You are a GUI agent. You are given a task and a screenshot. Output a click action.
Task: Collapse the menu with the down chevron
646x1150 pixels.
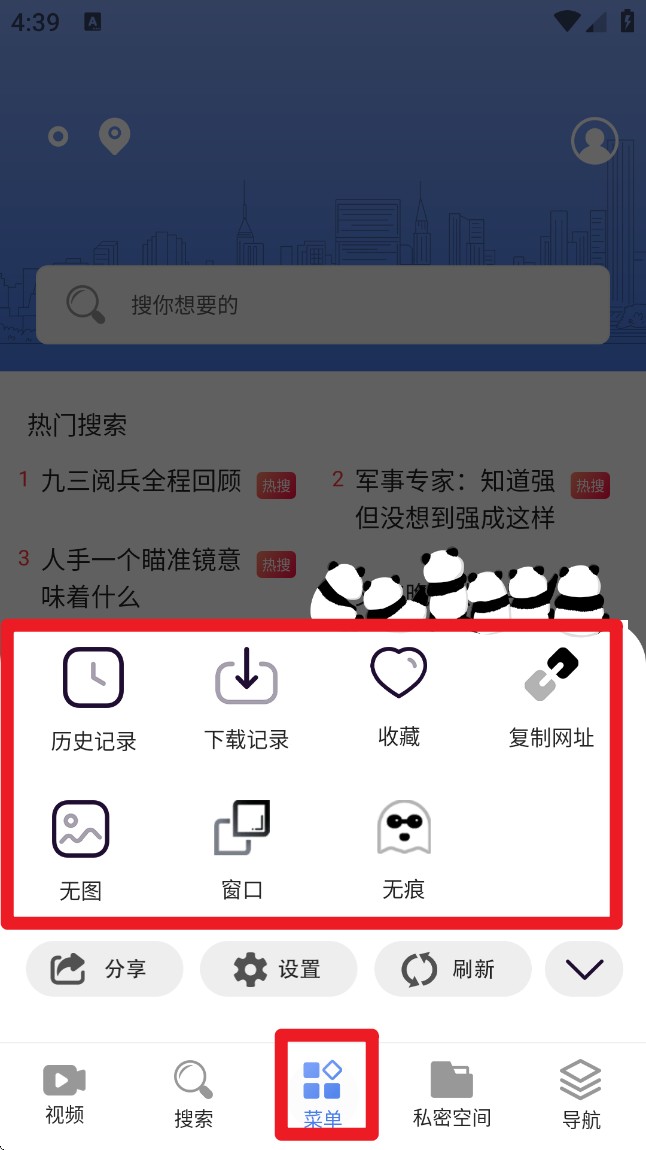(584, 969)
